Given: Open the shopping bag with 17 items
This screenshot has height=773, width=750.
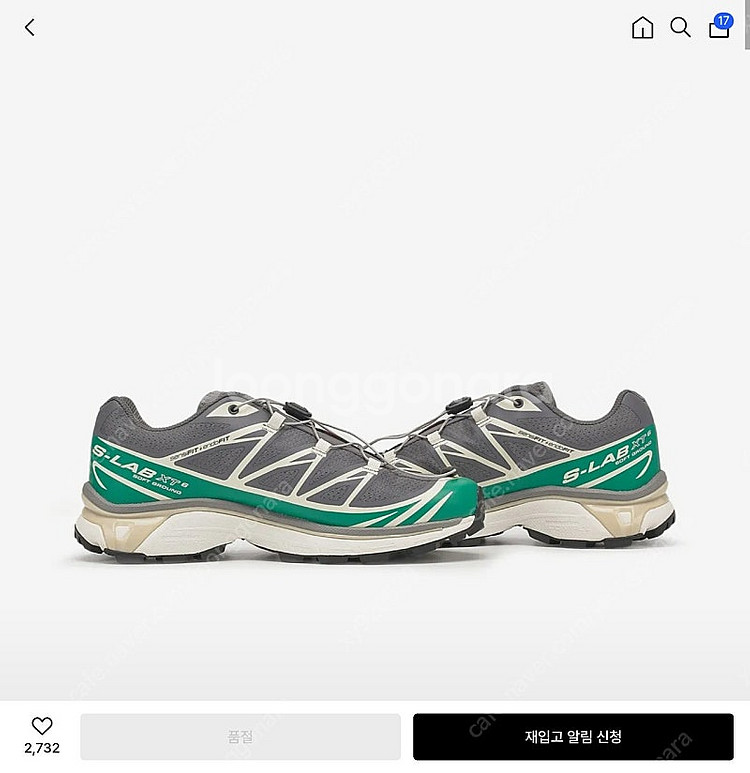Looking at the screenshot, I should click(719, 28).
